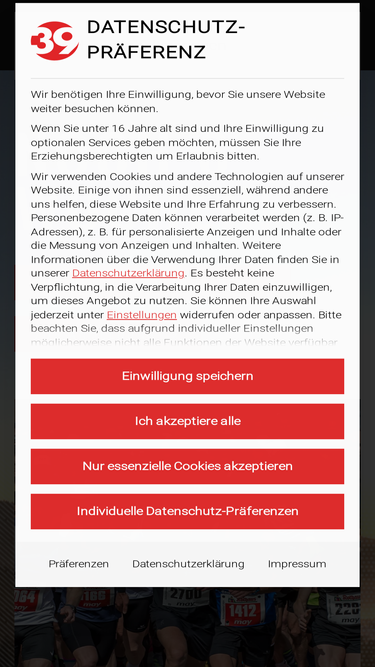
Task: Choose Nur essenzielle Cookies akzeptieren
Action: tap(188, 466)
